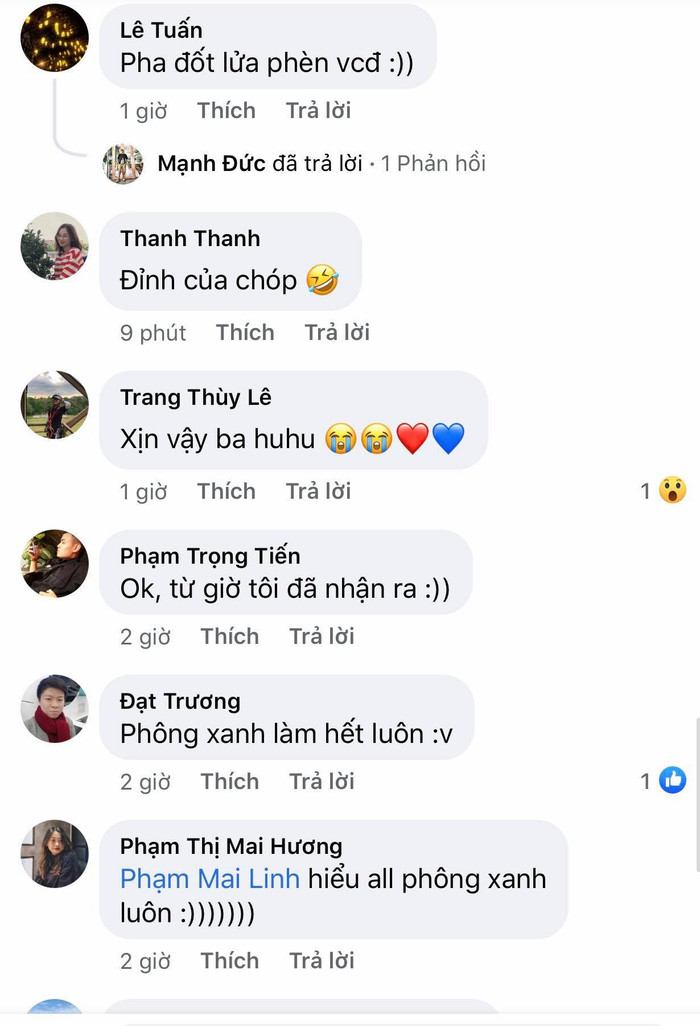Viewport: 700px width, 1026px height.
Task: Open Thanh Thanh's profile picture
Action: (x=55, y=246)
